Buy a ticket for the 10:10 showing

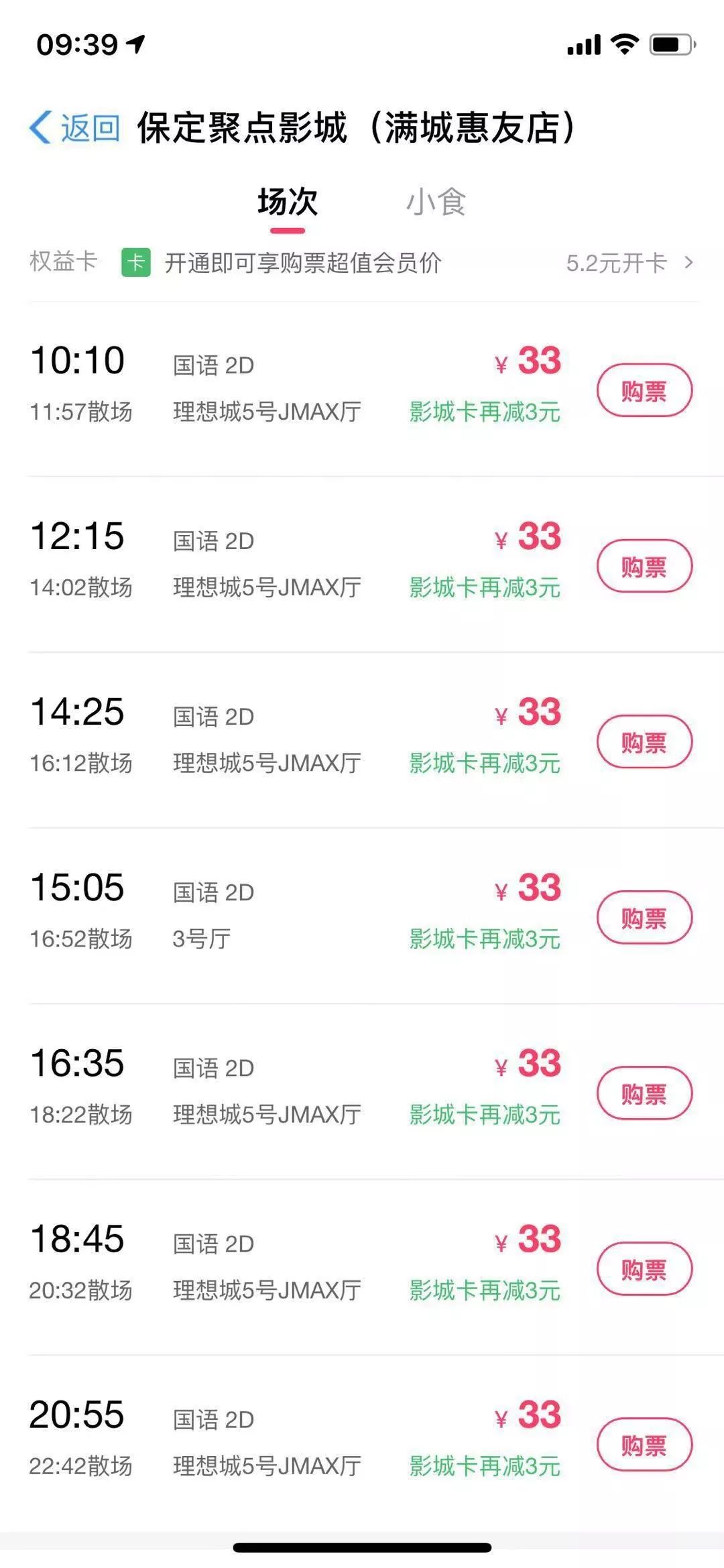pos(644,390)
